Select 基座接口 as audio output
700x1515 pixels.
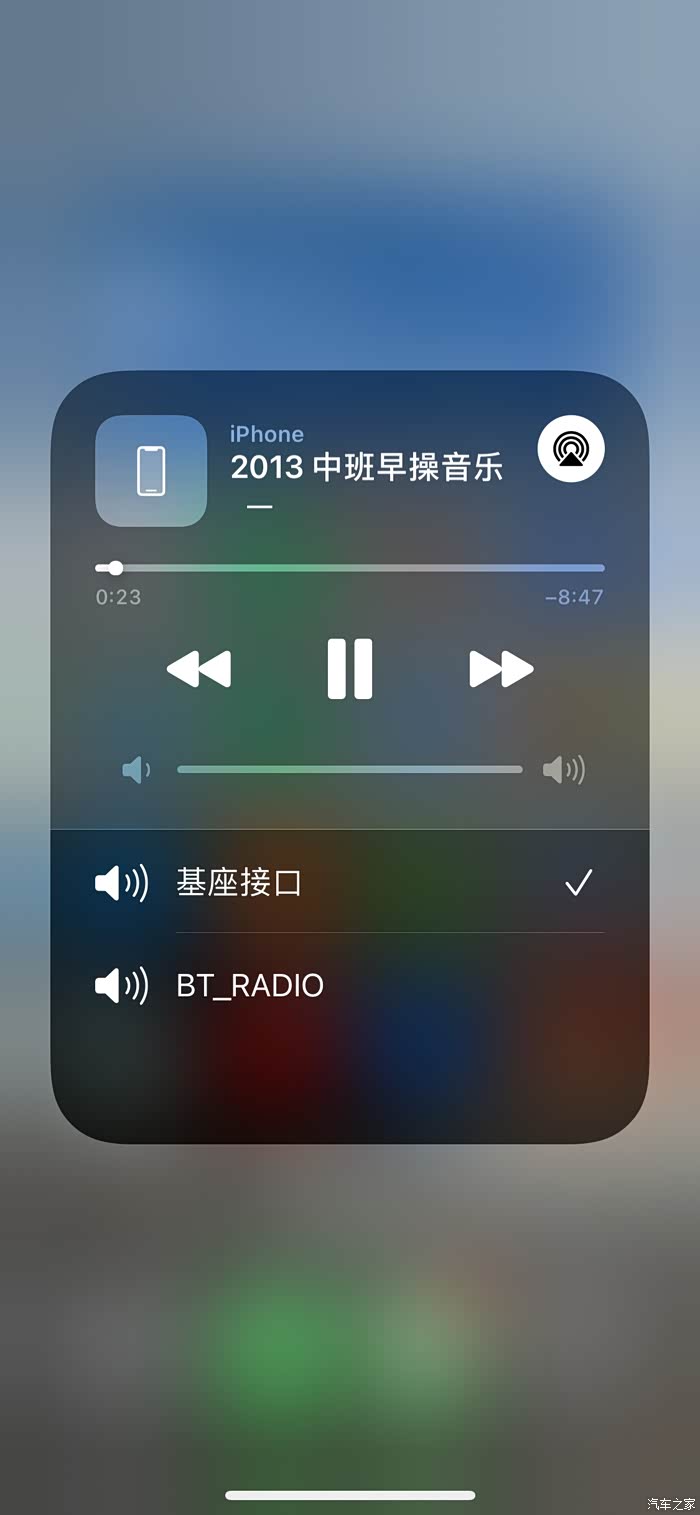(x=350, y=883)
